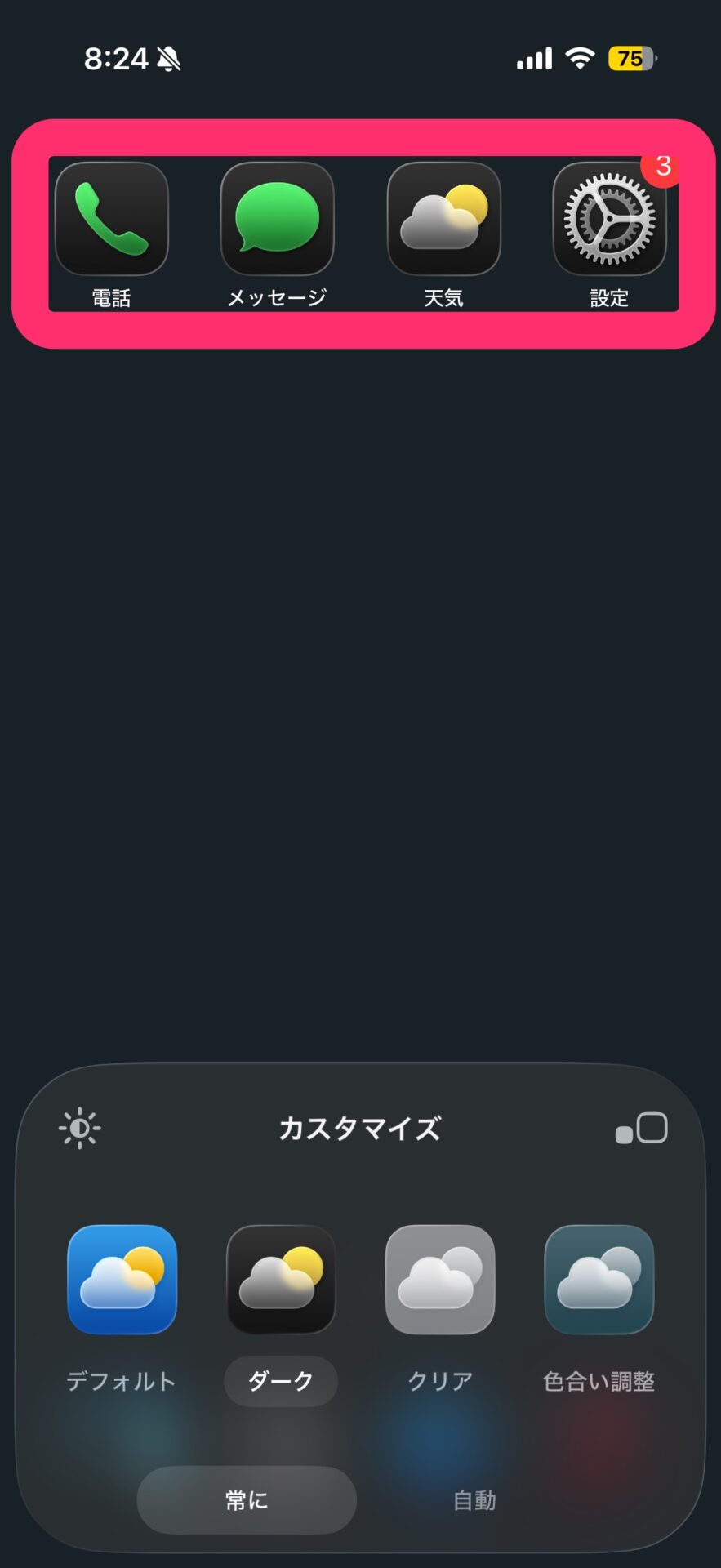This screenshot has width=721, height=1568.
Task: Toggle the wallpaper brightness sun icon
Action: click(x=80, y=1129)
